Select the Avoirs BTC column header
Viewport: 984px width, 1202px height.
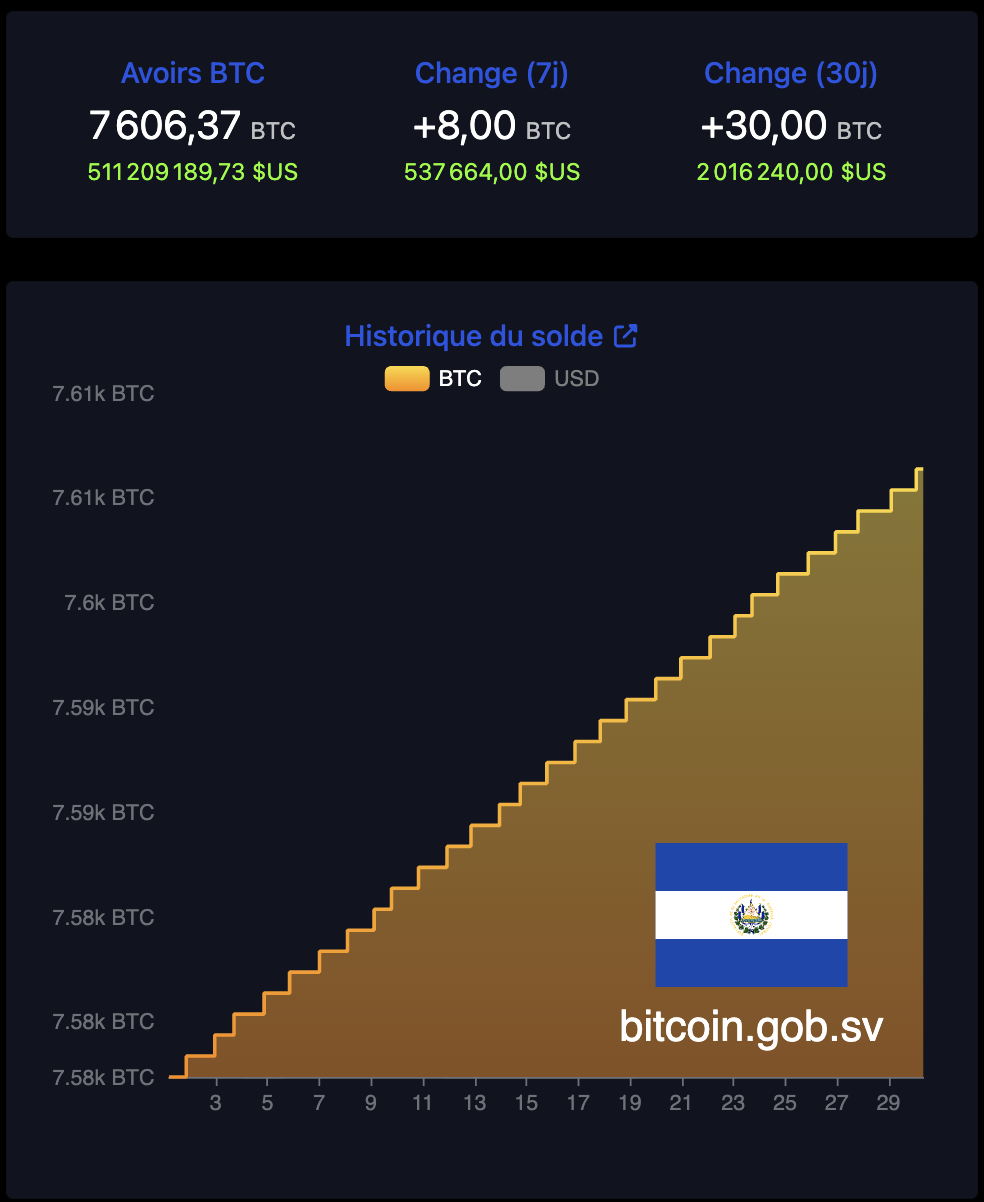192,73
